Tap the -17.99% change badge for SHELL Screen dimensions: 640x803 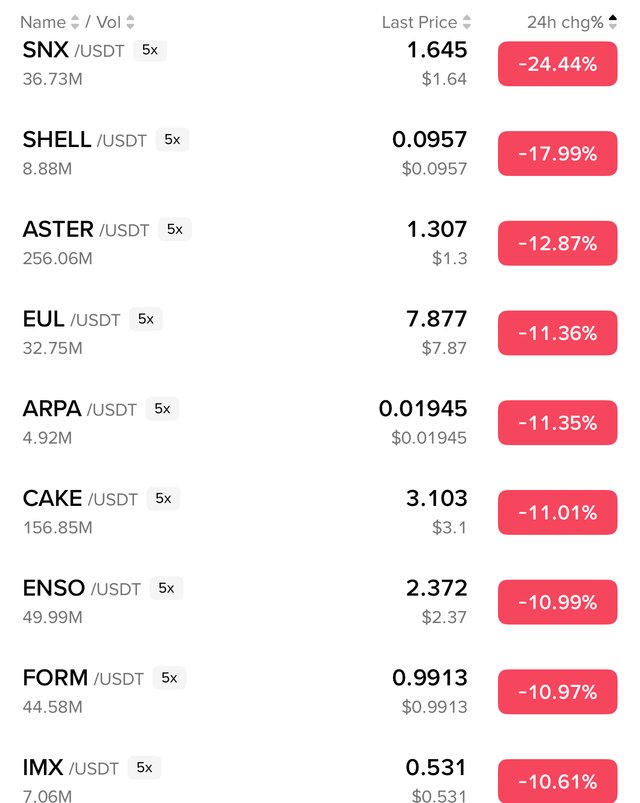click(557, 154)
